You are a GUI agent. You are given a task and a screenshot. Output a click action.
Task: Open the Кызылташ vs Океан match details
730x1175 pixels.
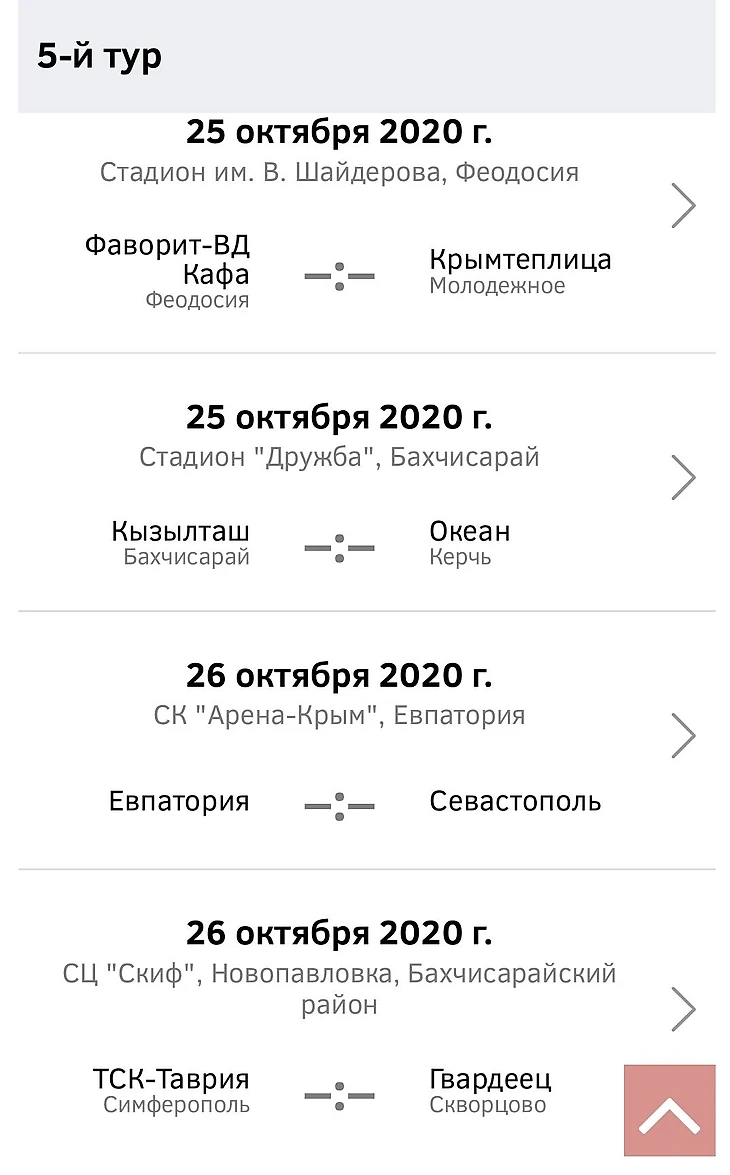(x=683, y=478)
